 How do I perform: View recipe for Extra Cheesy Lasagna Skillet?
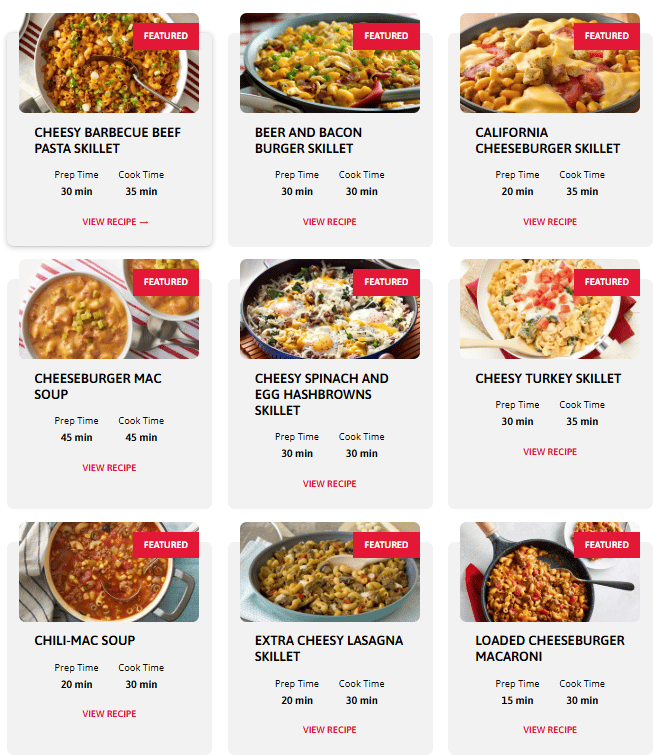329,730
